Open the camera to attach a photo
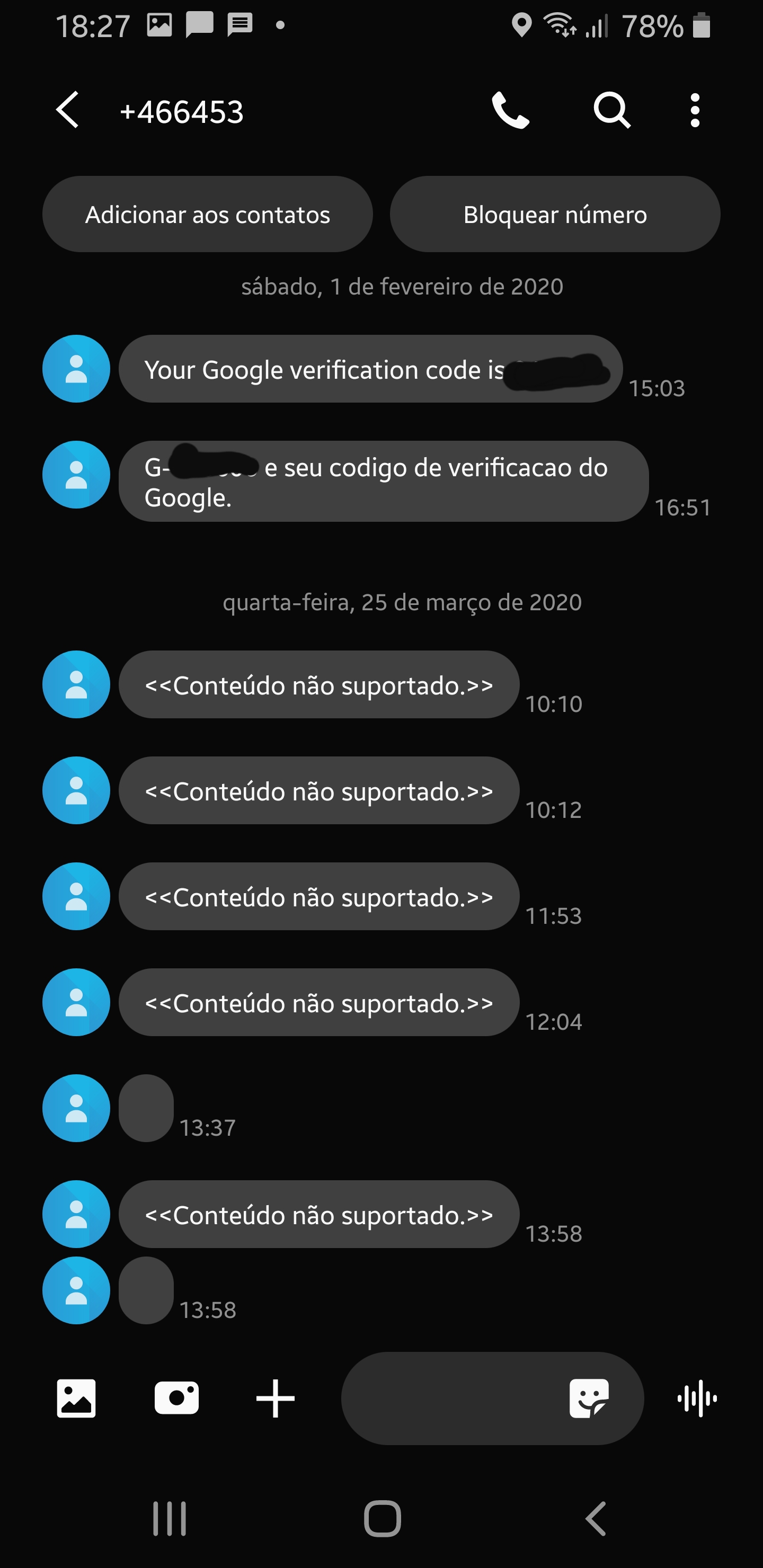763x1568 pixels. pos(176,1398)
